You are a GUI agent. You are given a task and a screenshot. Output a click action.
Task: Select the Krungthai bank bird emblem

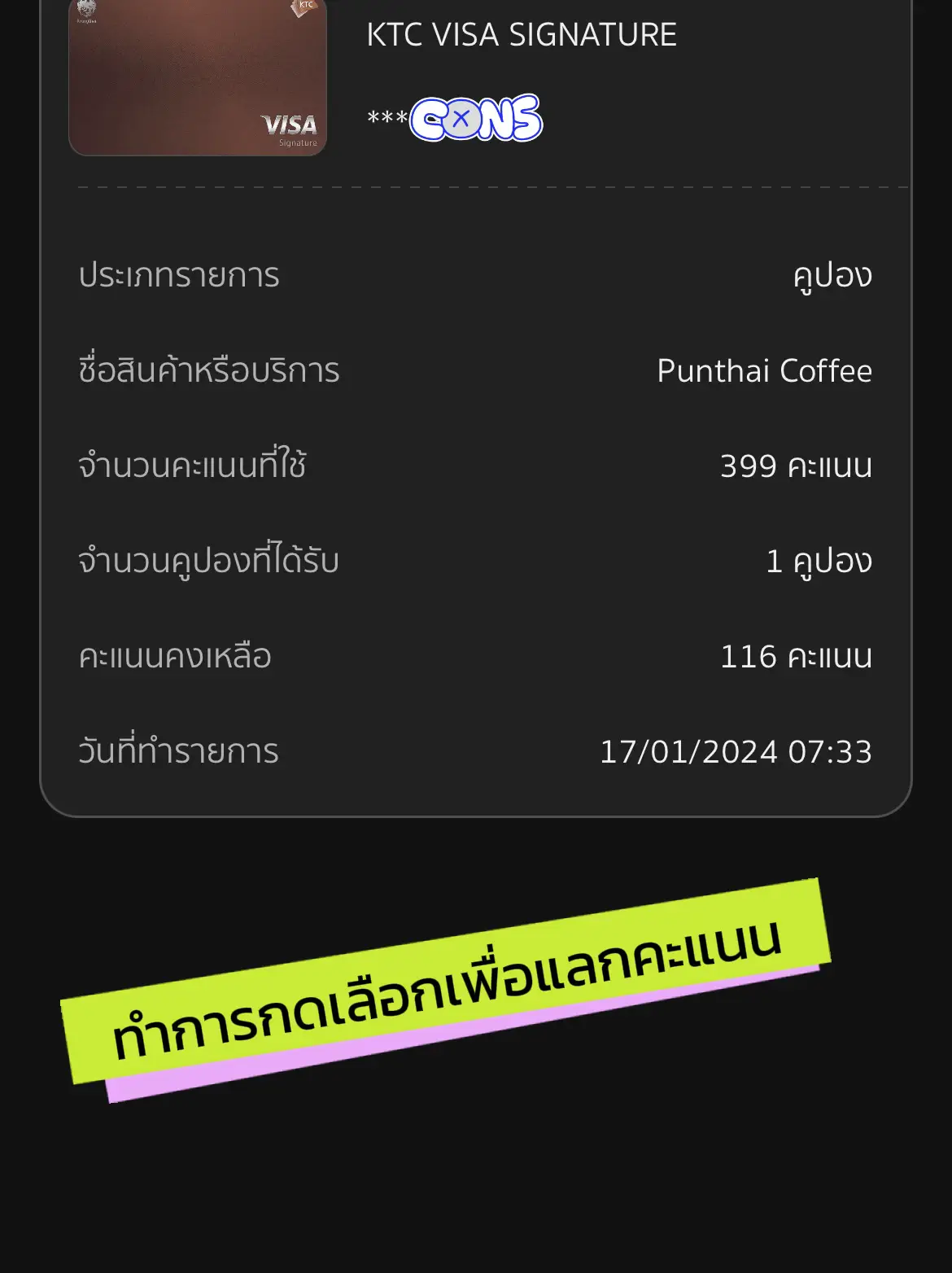(x=87, y=10)
